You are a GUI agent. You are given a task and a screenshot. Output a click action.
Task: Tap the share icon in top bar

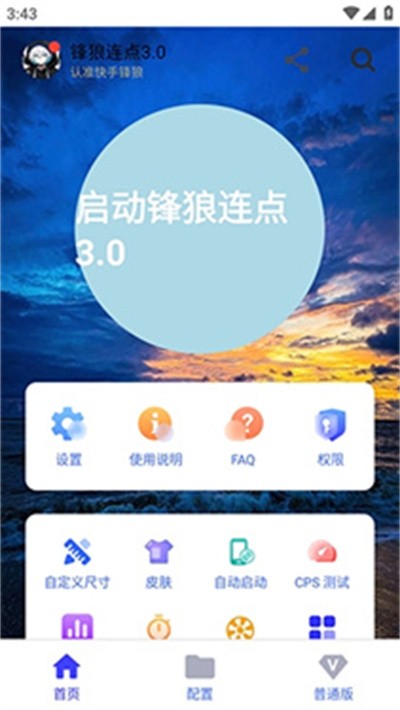click(x=297, y=60)
